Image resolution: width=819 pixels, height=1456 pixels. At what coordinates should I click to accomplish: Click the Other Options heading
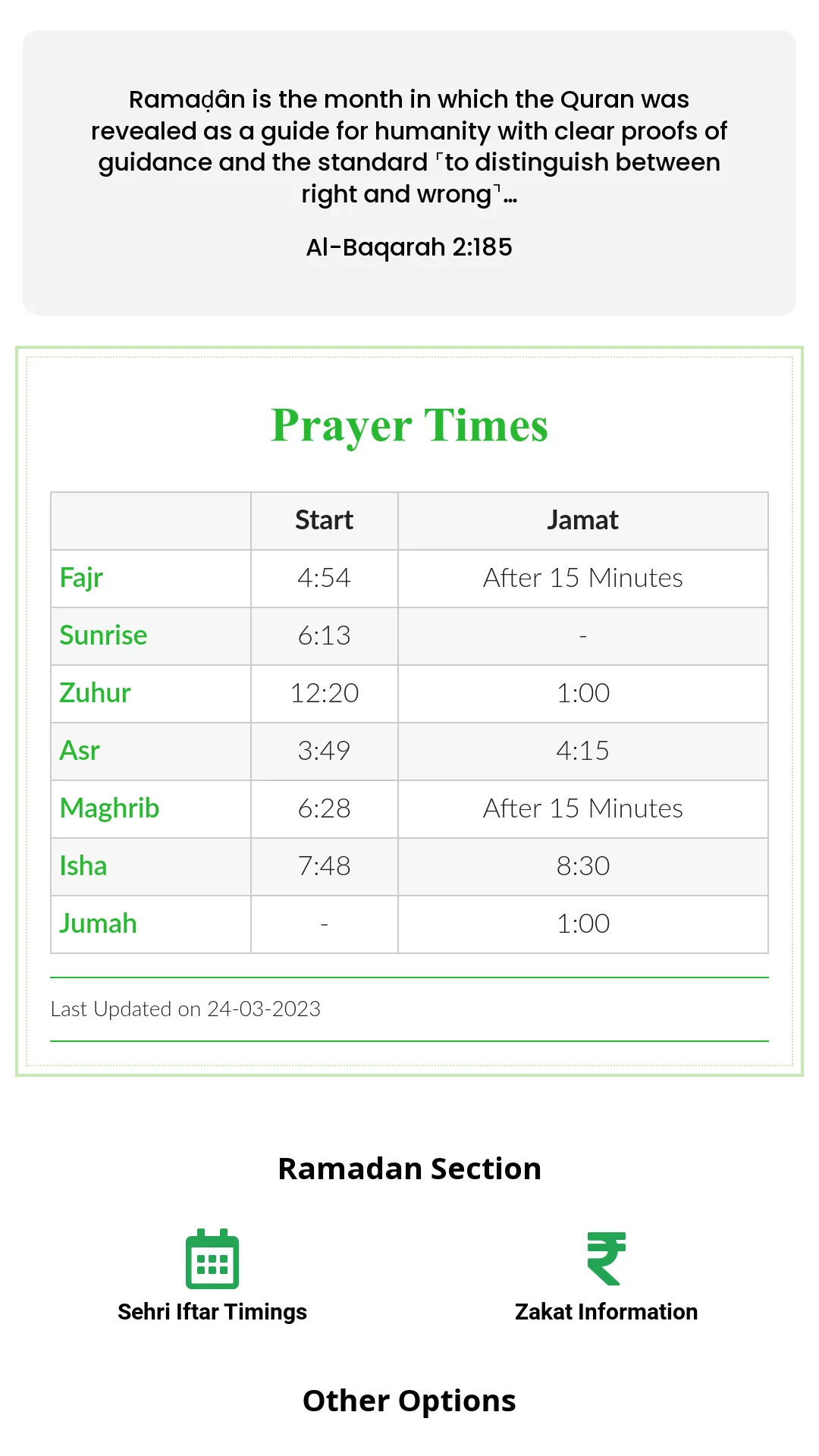click(409, 1401)
